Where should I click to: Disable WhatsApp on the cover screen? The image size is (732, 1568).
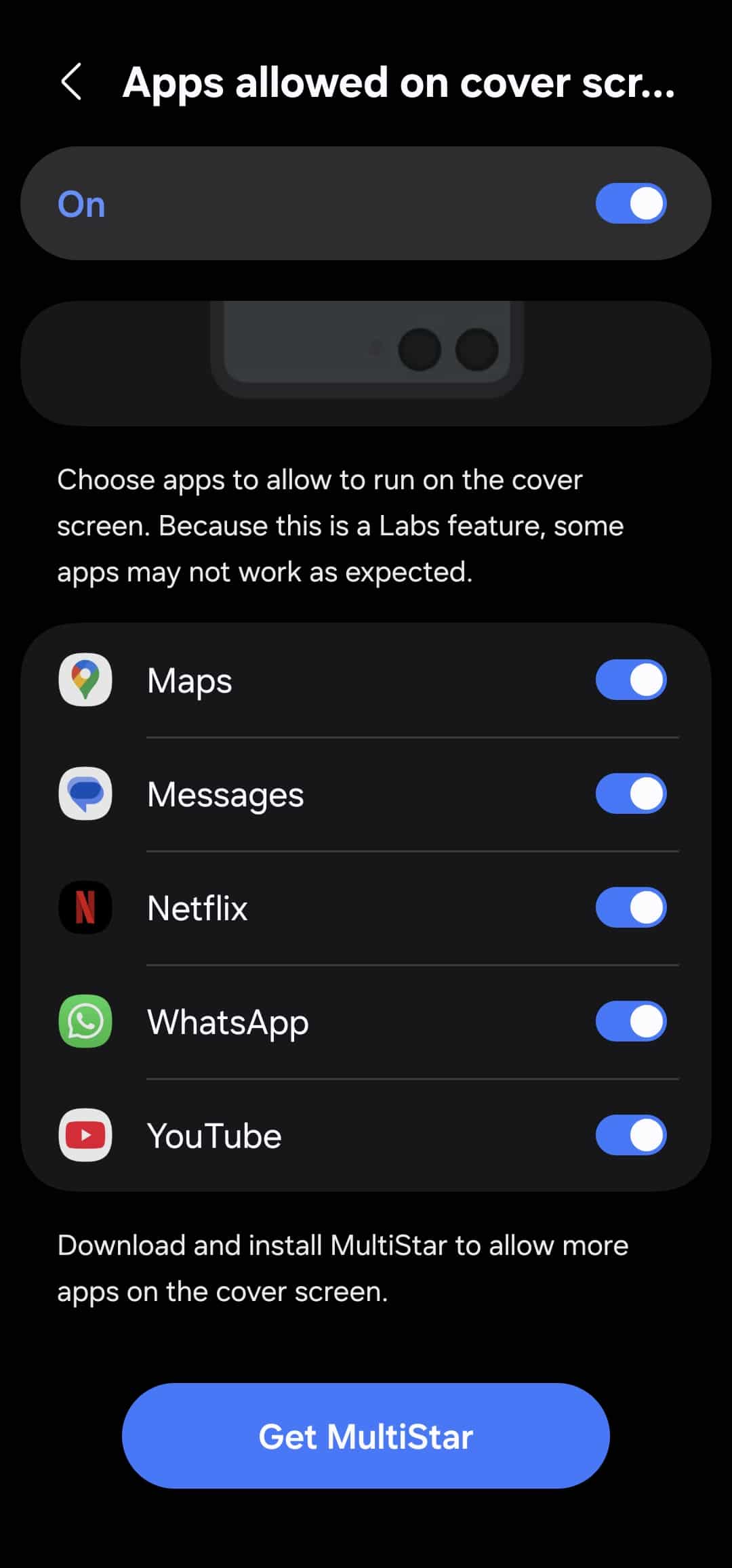click(630, 1021)
